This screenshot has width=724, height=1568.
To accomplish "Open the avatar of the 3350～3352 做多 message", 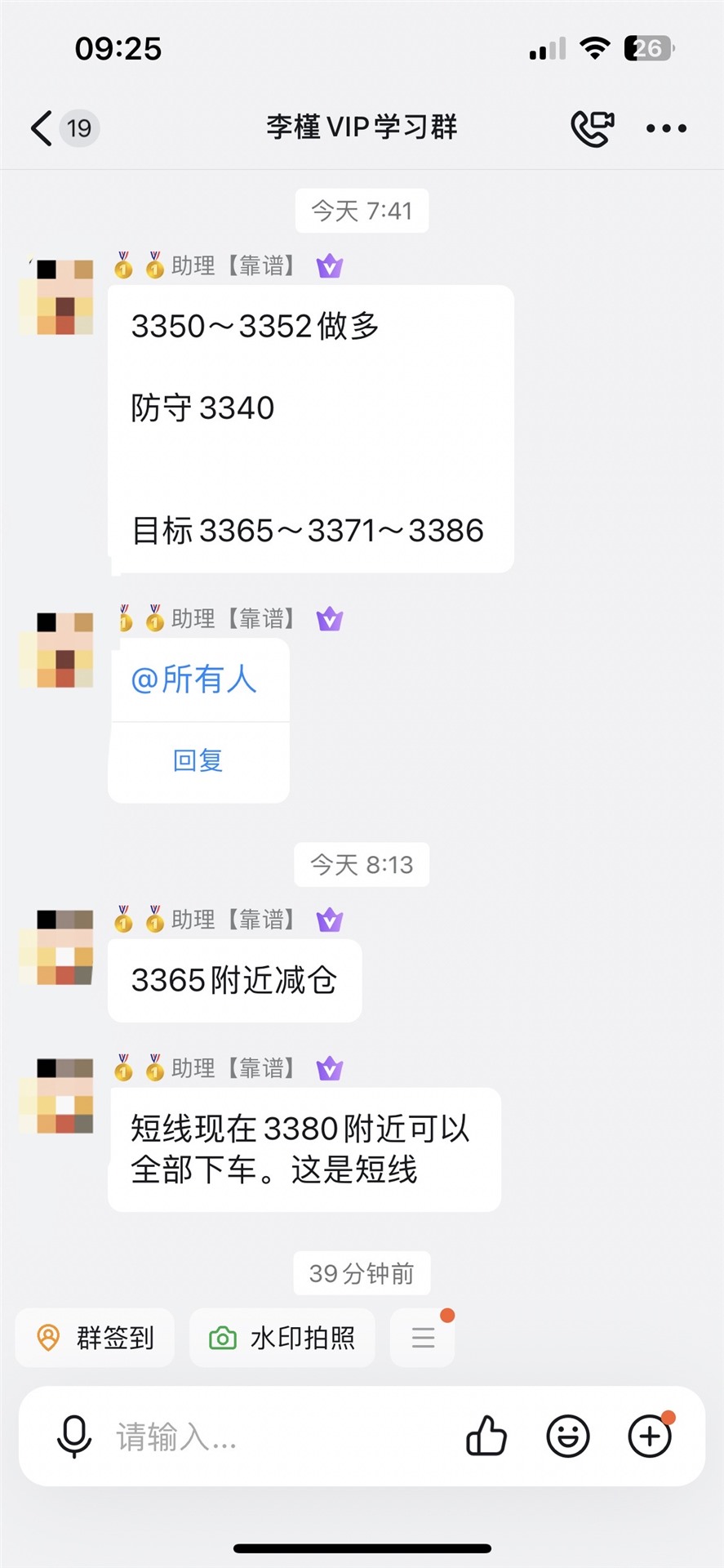I will pos(57,296).
